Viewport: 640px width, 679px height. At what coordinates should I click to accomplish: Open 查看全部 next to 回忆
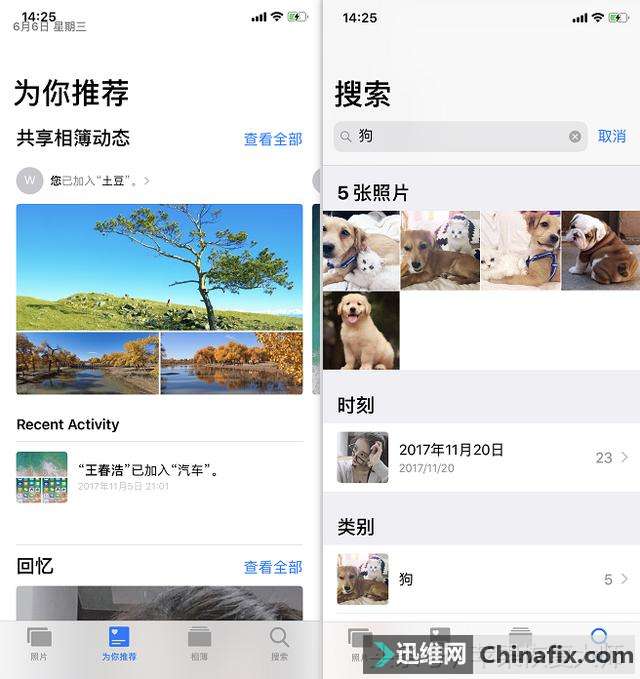click(x=272, y=567)
